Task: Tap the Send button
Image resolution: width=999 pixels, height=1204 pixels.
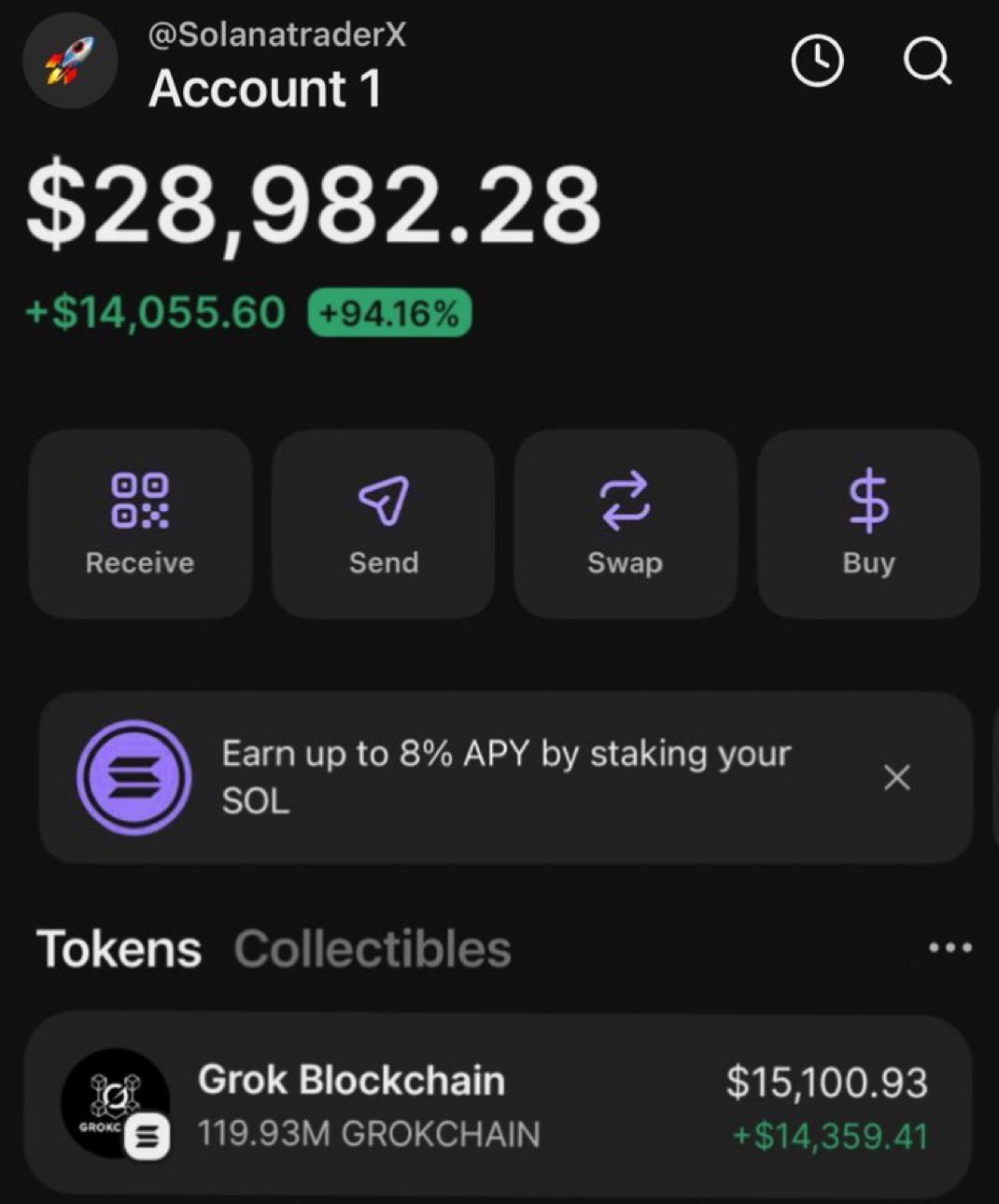Action: (x=383, y=523)
